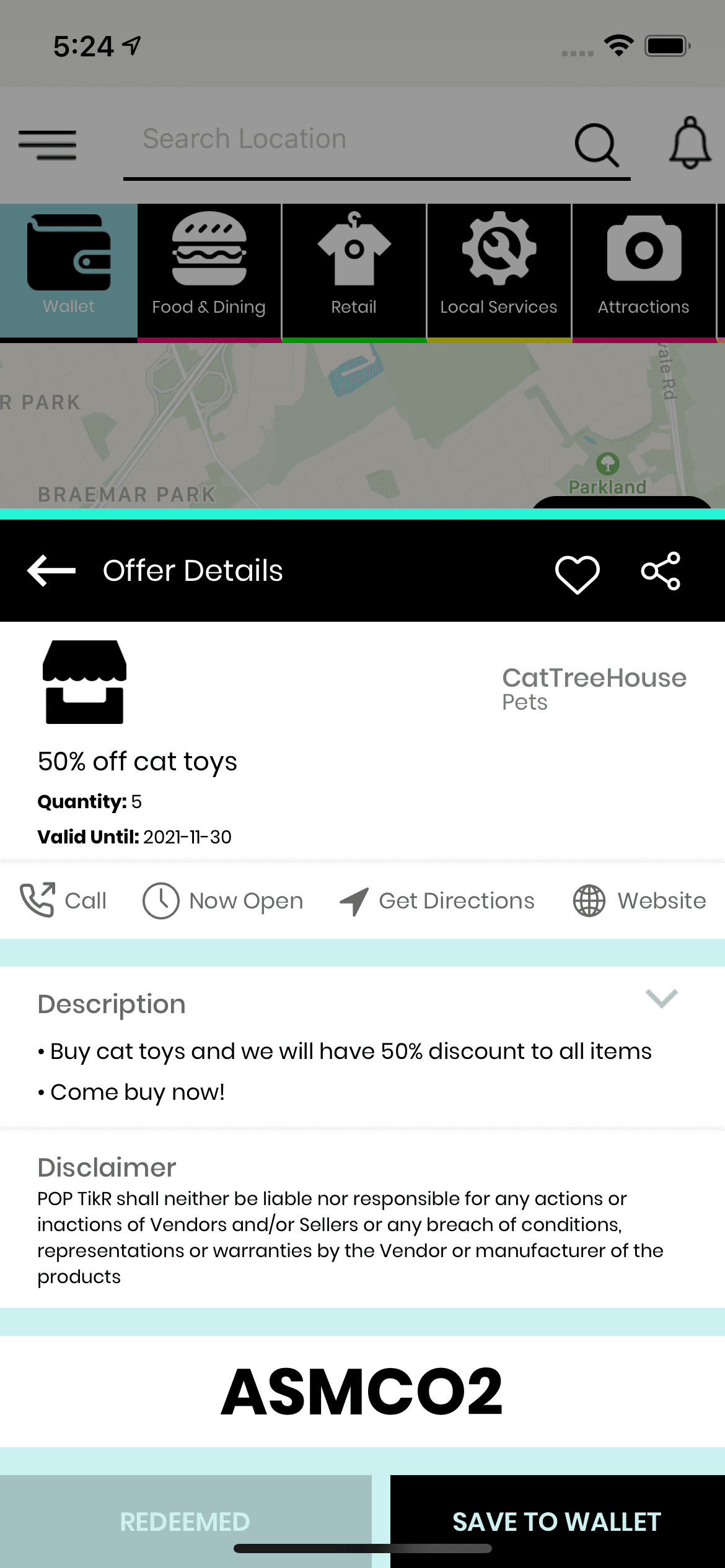This screenshot has height=1568, width=725.
Task: Share the cat toys offer
Action: click(661, 571)
